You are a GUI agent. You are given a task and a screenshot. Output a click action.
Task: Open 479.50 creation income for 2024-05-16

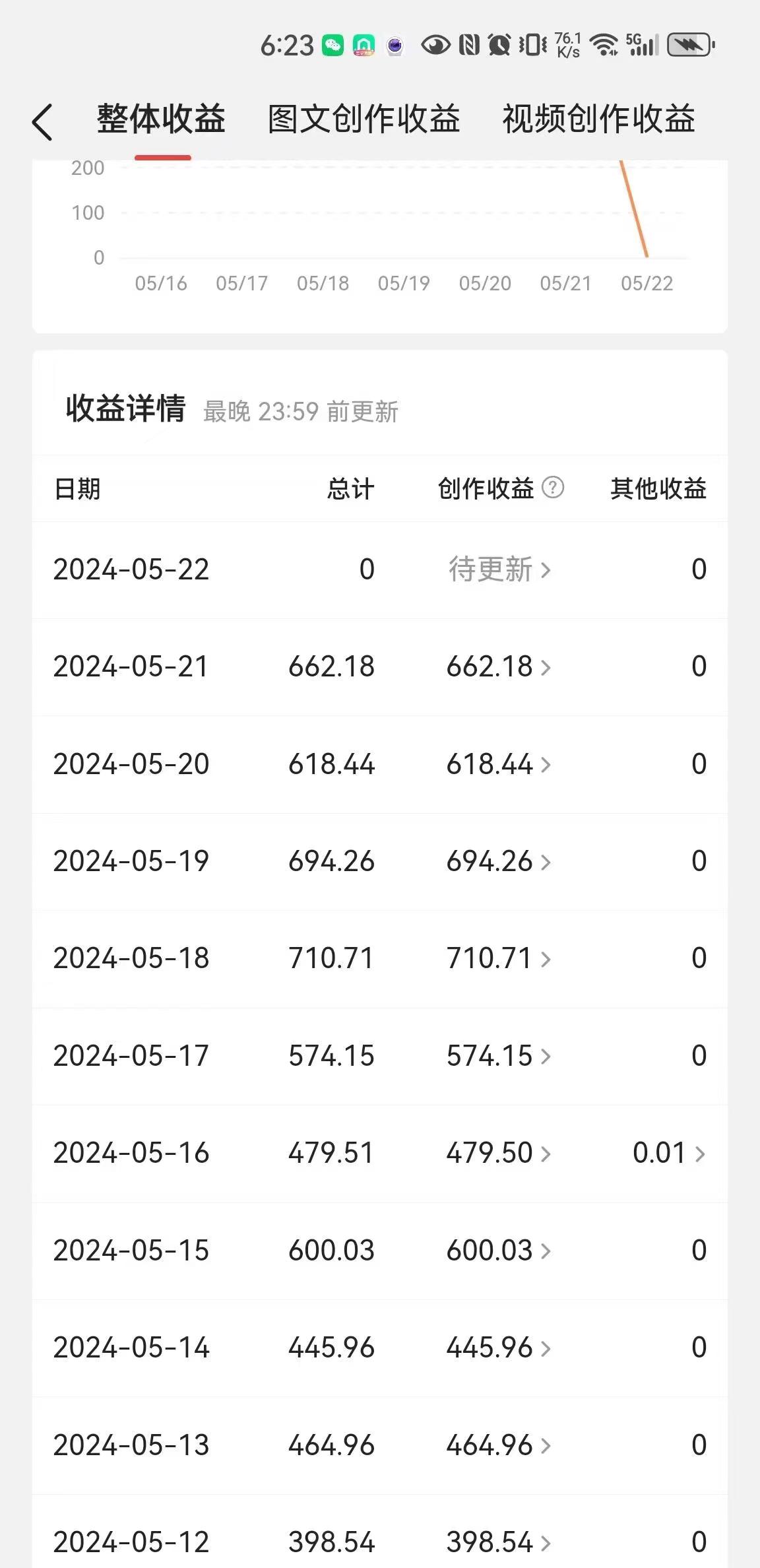[499, 1153]
